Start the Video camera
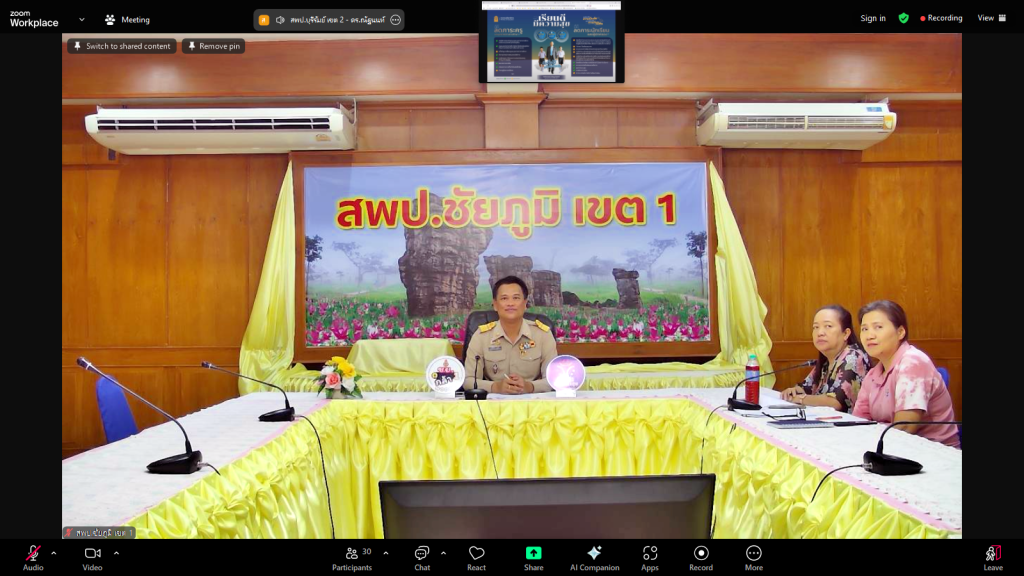This screenshot has height=576, width=1024. click(x=92, y=555)
